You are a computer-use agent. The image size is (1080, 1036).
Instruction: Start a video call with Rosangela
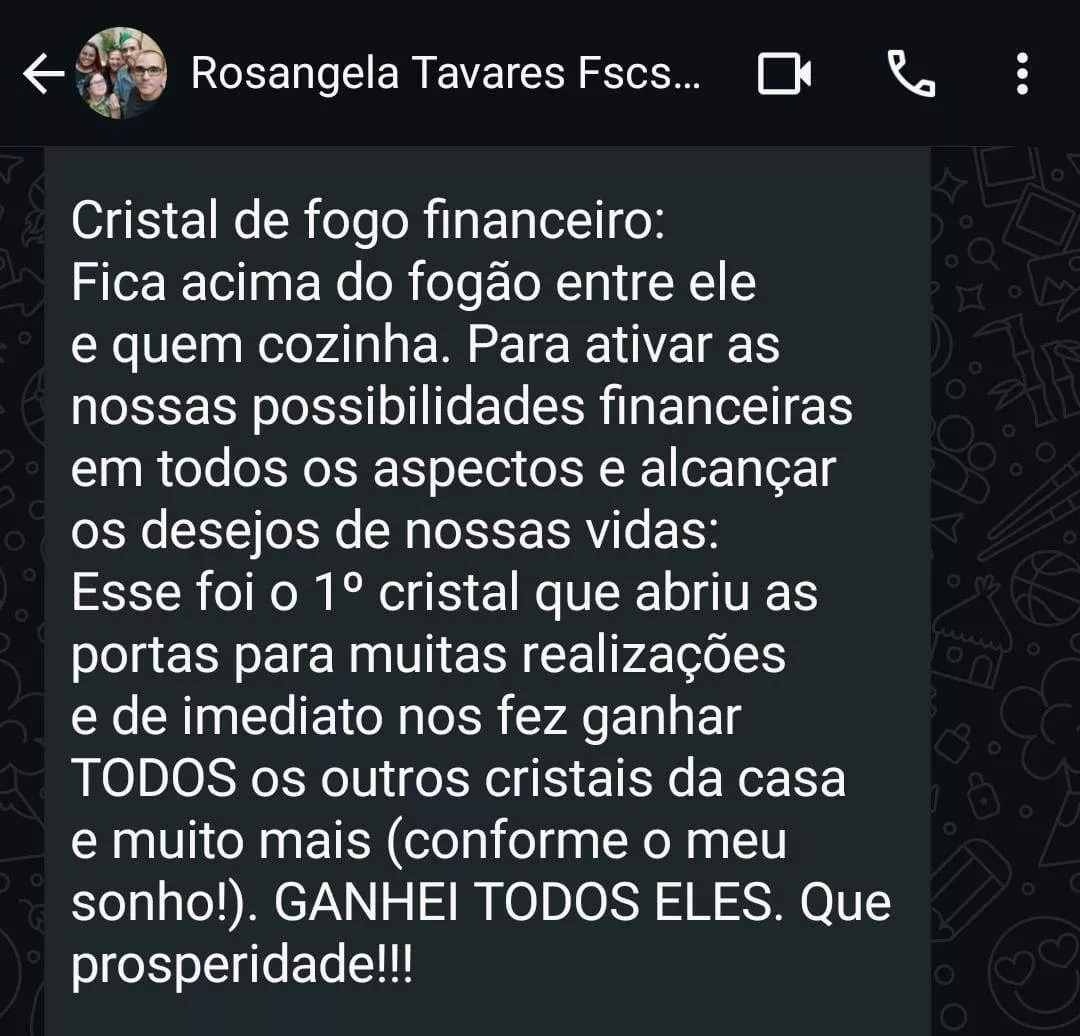tap(784, 74)
